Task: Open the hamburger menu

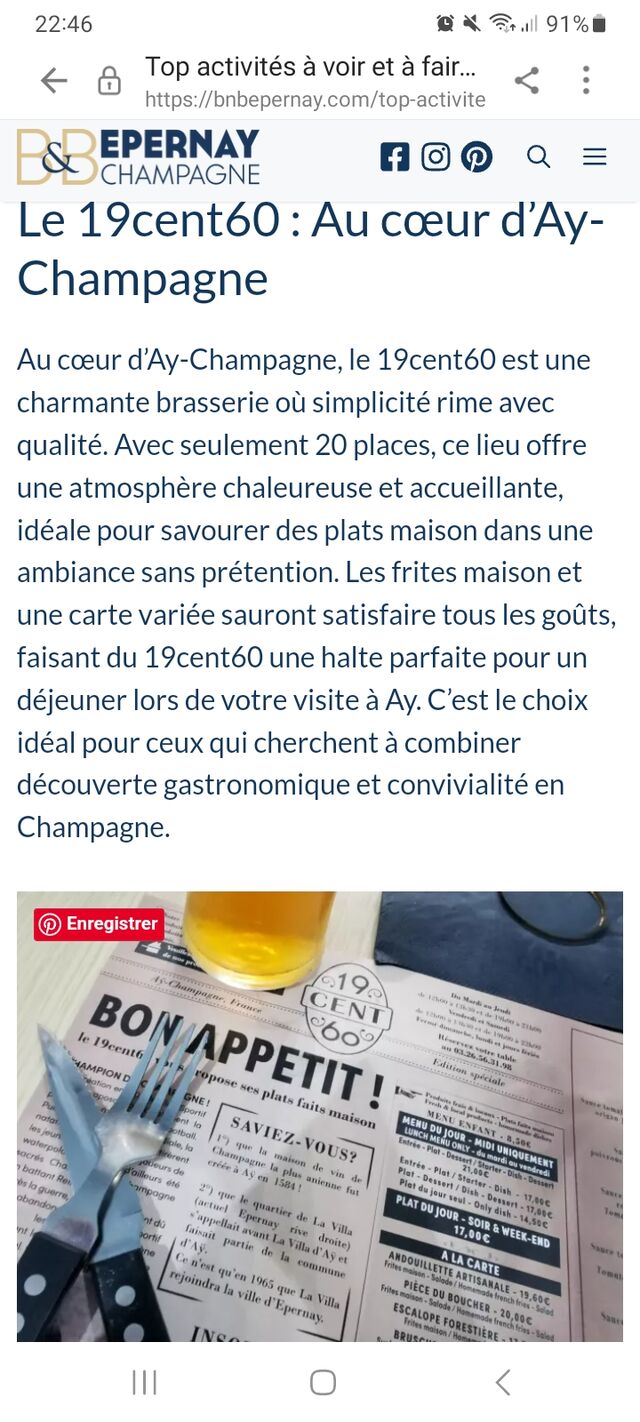Action: [x=595, y=157]
